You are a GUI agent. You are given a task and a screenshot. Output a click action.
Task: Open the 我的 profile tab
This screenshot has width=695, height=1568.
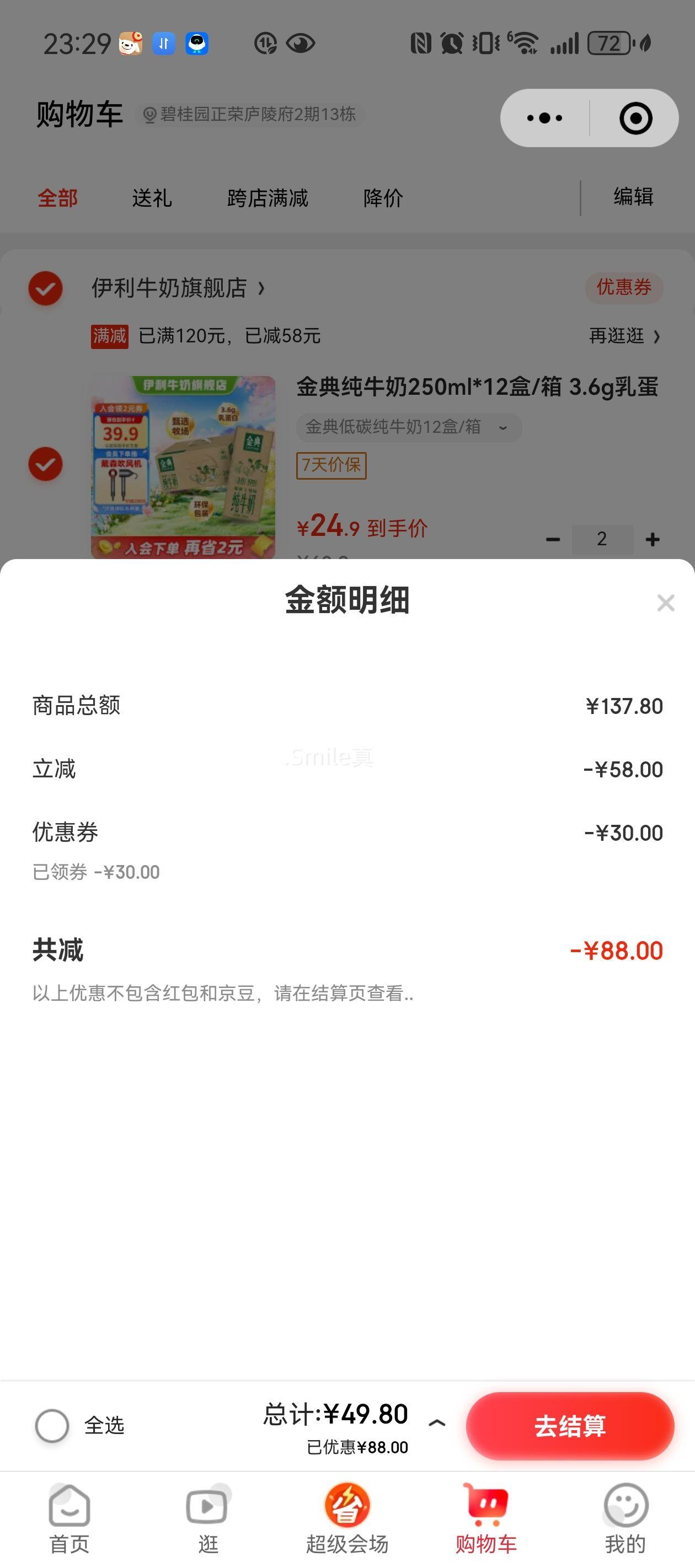[625, 1517]
